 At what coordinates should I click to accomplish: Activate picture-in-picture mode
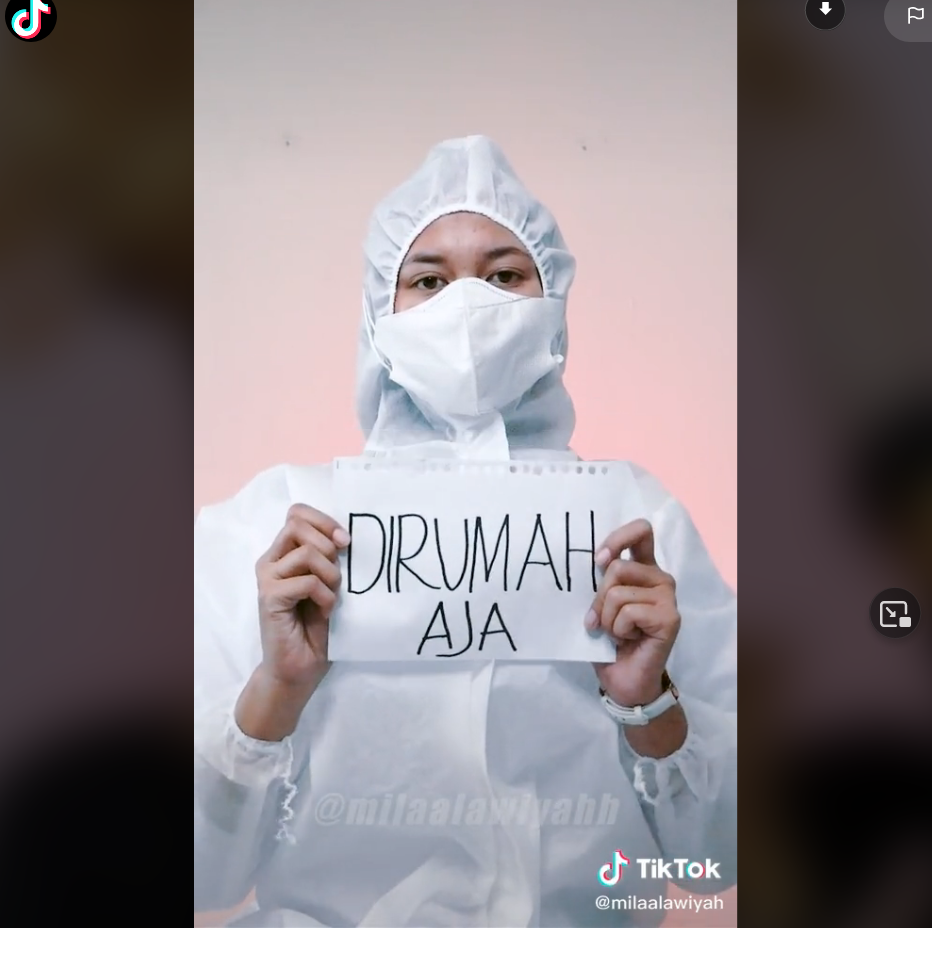click(894, 612)
